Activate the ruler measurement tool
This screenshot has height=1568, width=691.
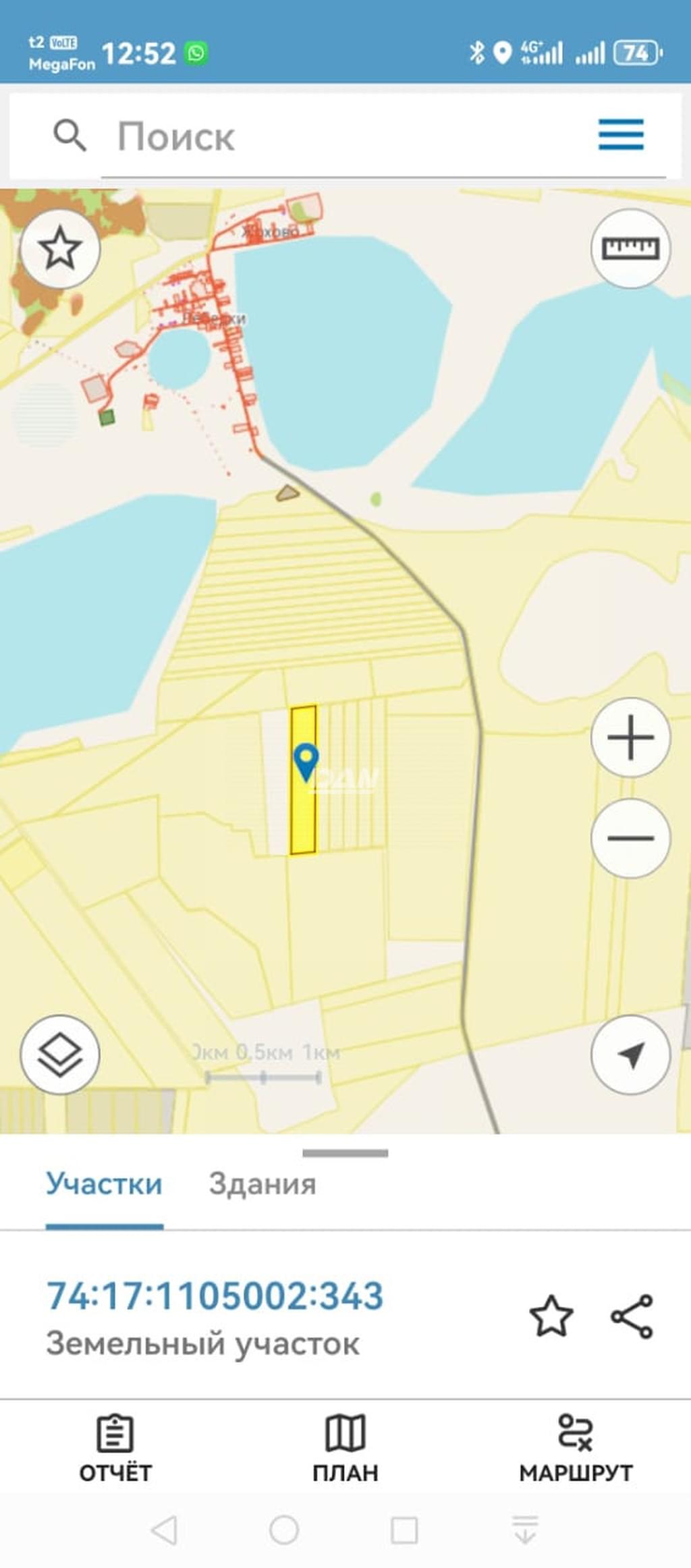(630, 248)
